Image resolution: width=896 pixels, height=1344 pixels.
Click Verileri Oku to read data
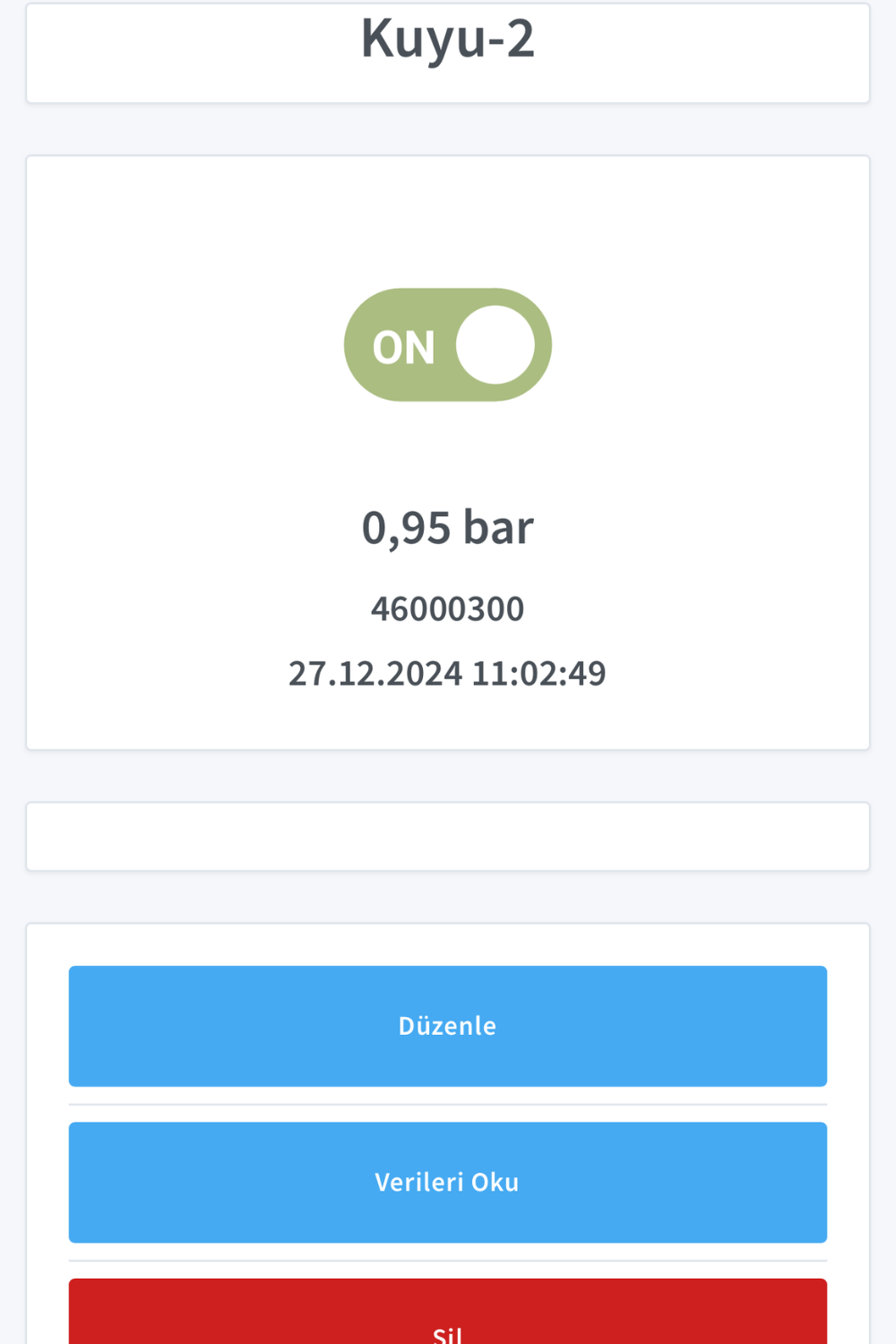tap(447, 1182)
